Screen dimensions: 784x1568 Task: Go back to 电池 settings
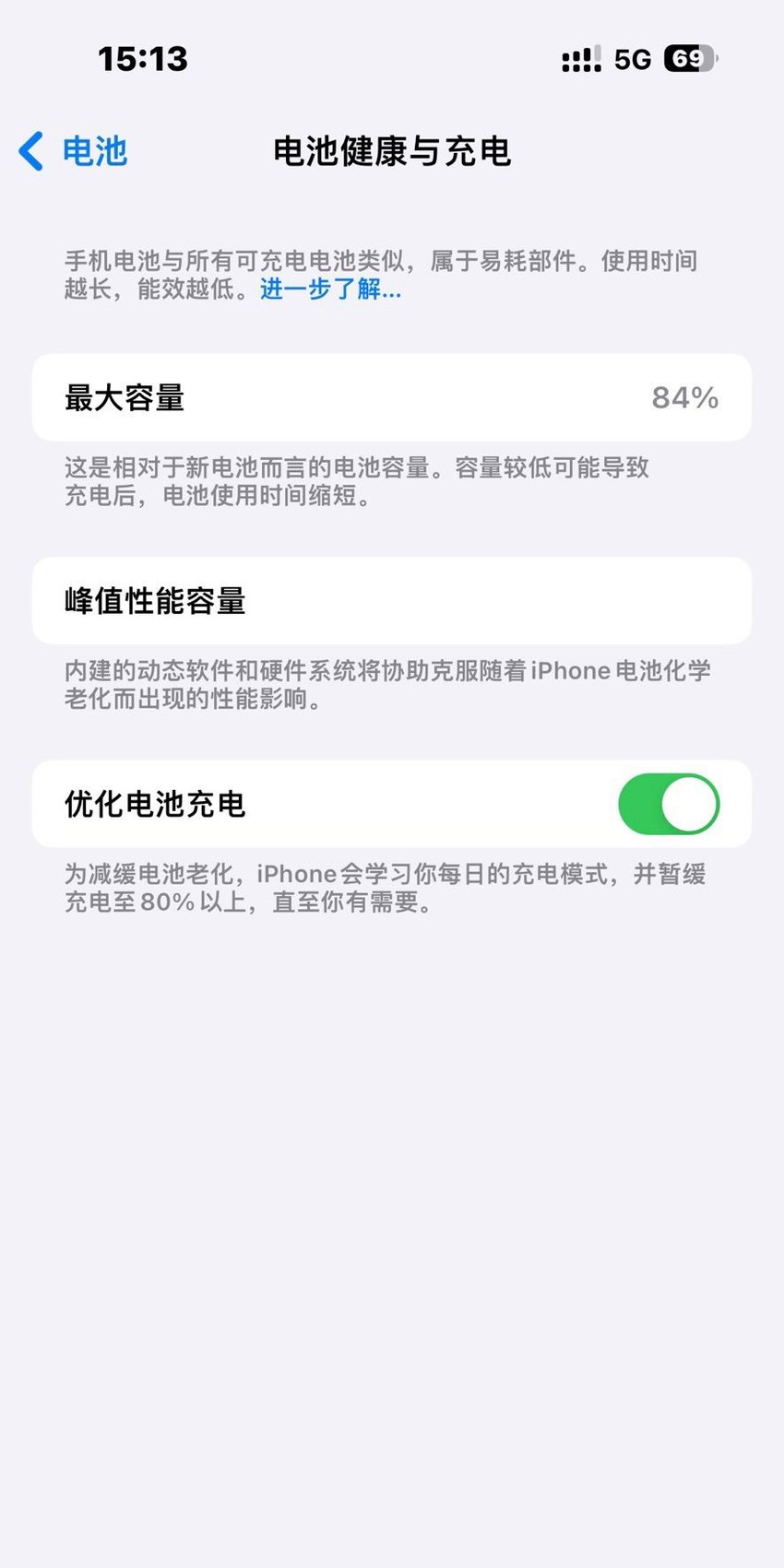[73, 151]
